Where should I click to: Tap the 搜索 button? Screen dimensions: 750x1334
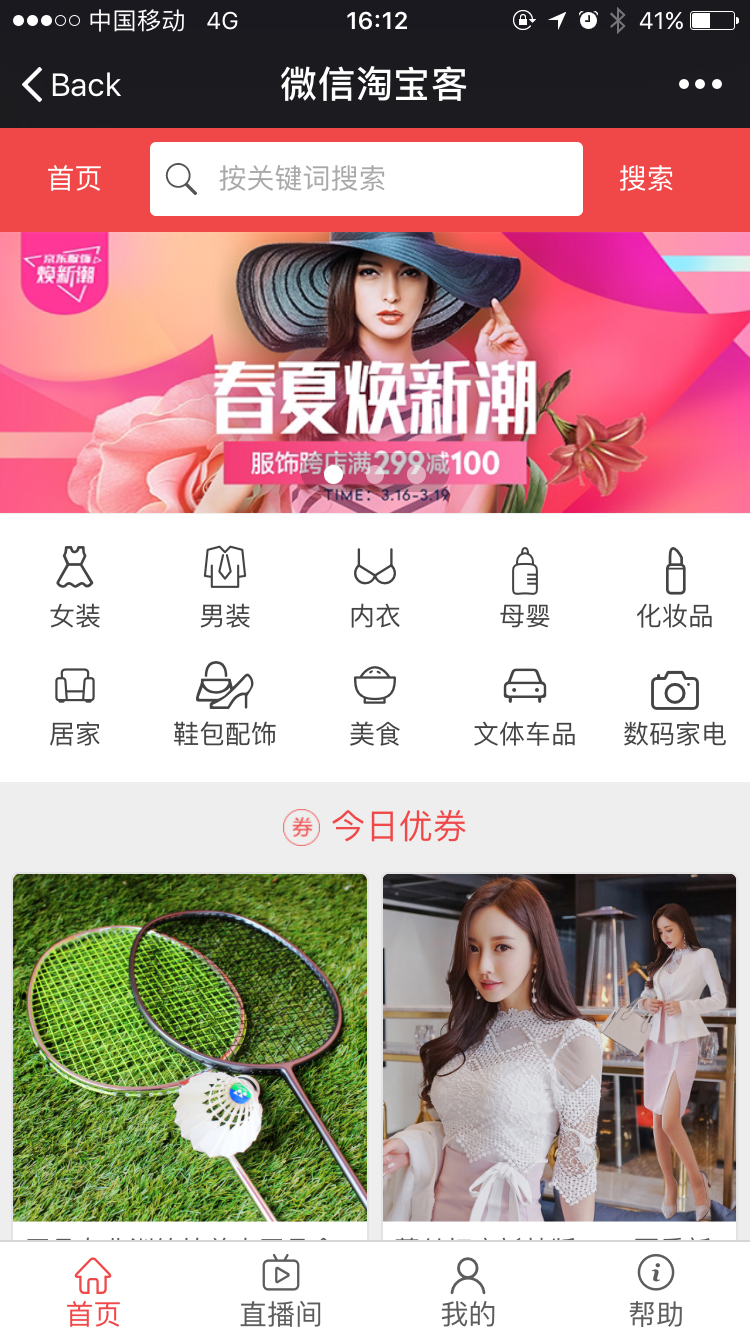pos(646,179)
